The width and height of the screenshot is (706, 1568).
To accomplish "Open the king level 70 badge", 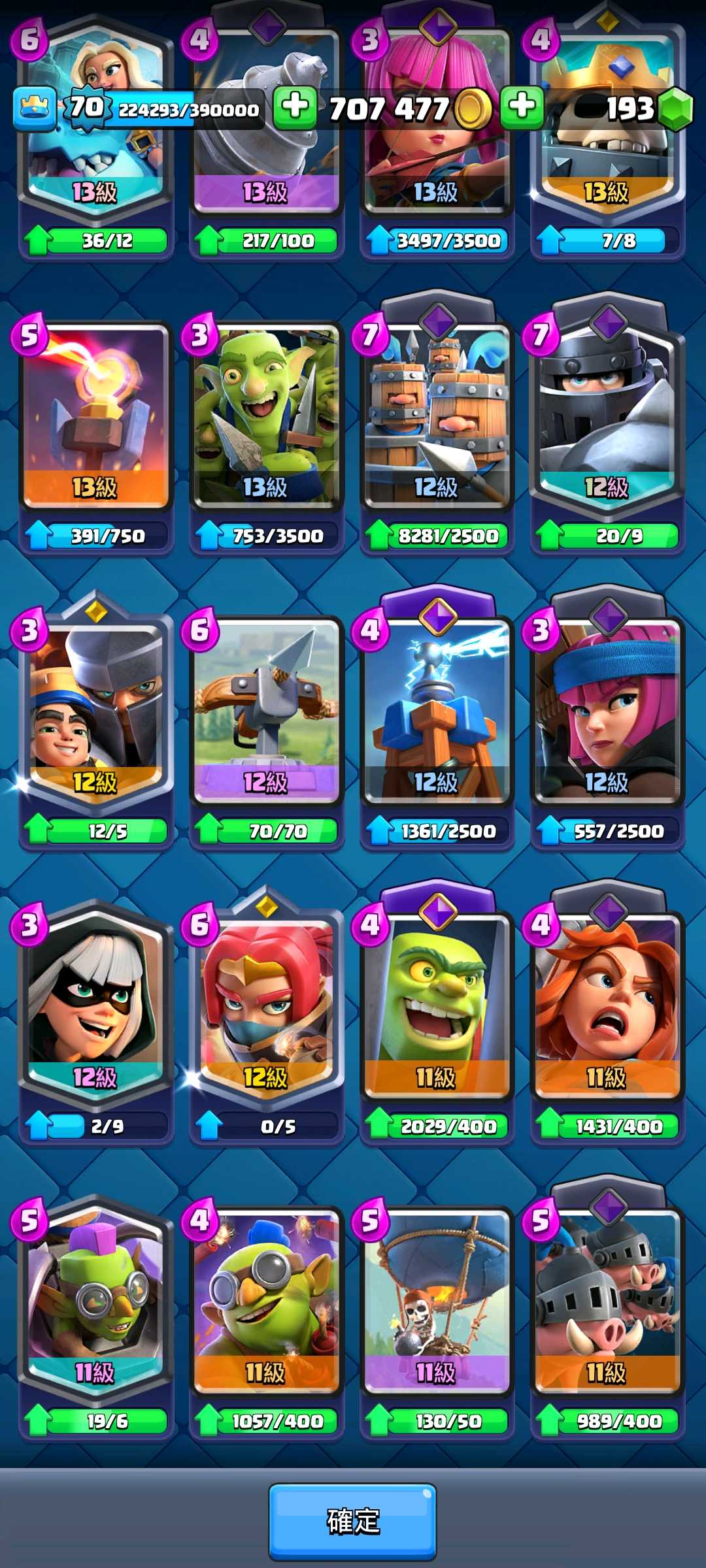I will point(87,108).
